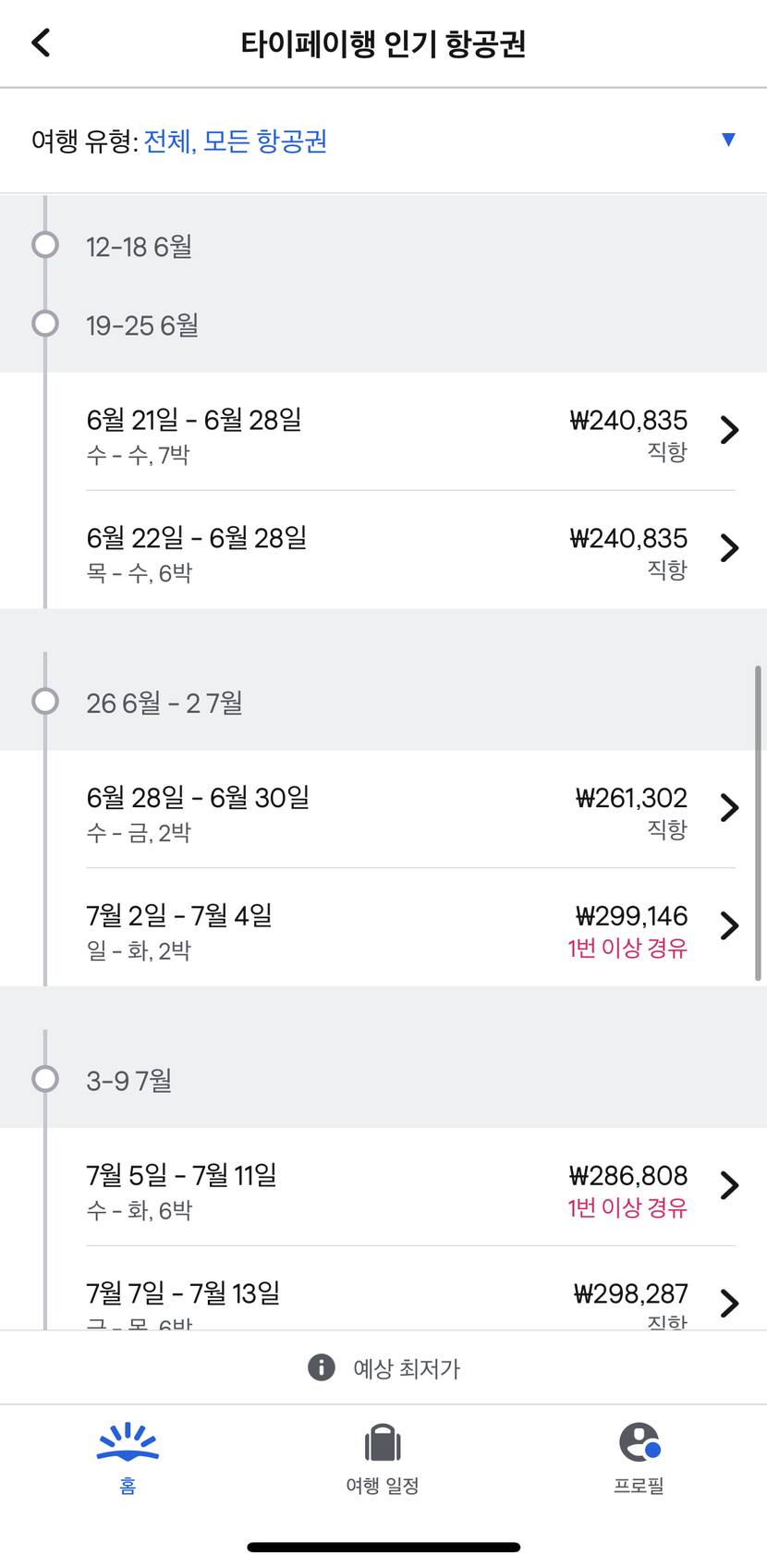Tap the 26 6월 - 2 7월 week marker
The width and height of the screenshot is (767, 1568).
[x=383, y=702]
